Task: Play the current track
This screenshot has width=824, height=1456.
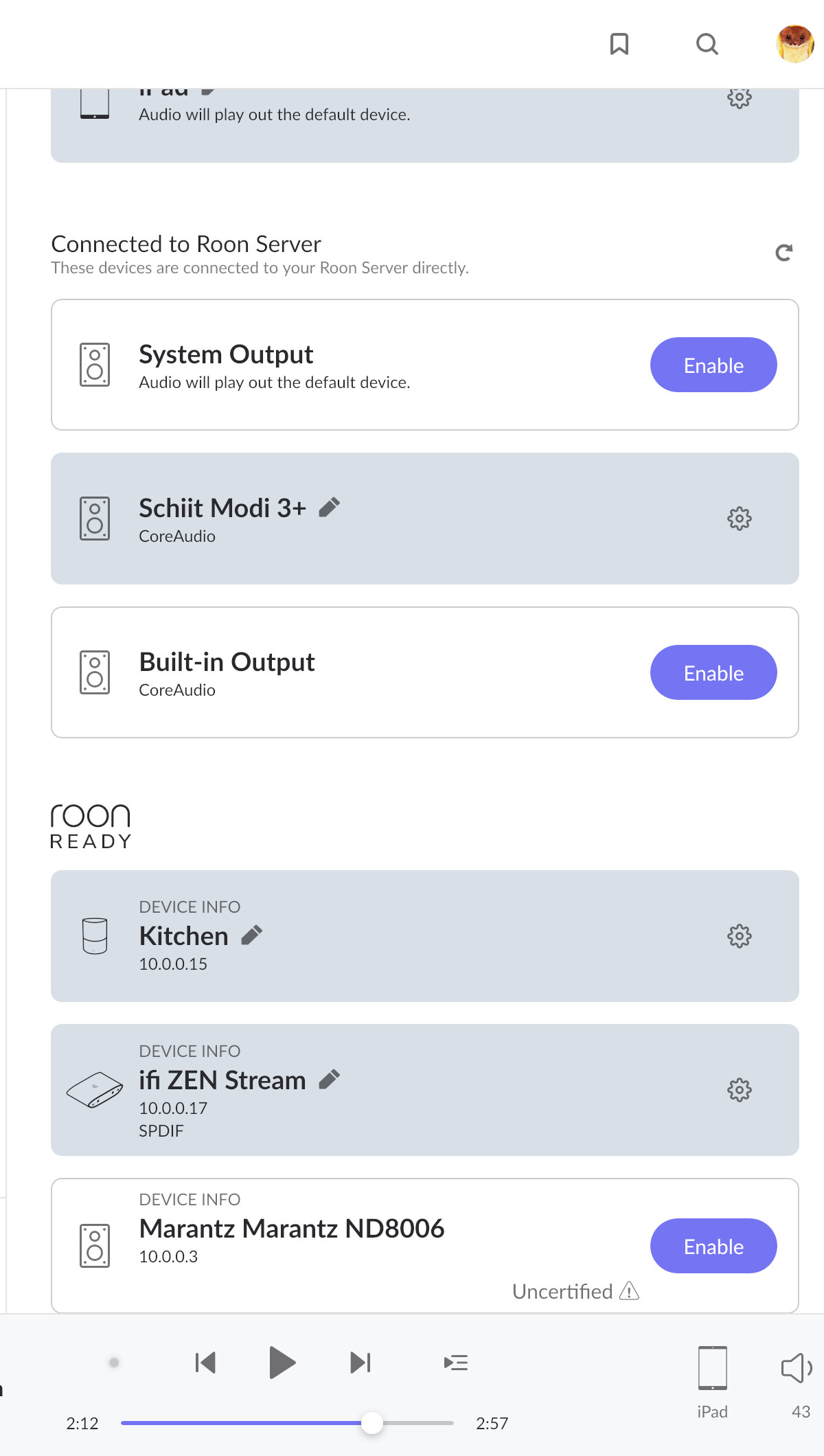Action: 282,1363
